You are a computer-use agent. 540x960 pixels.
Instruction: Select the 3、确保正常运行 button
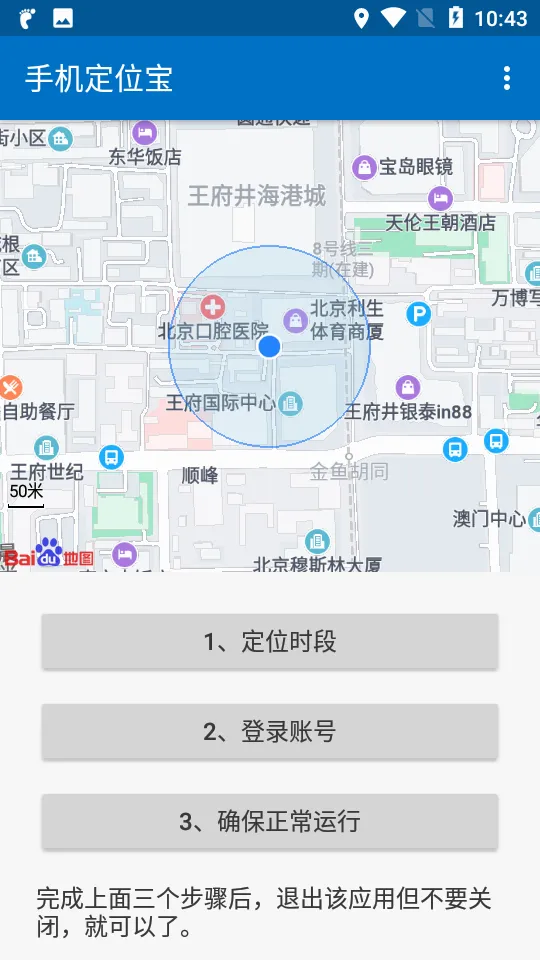pos(270,821)
